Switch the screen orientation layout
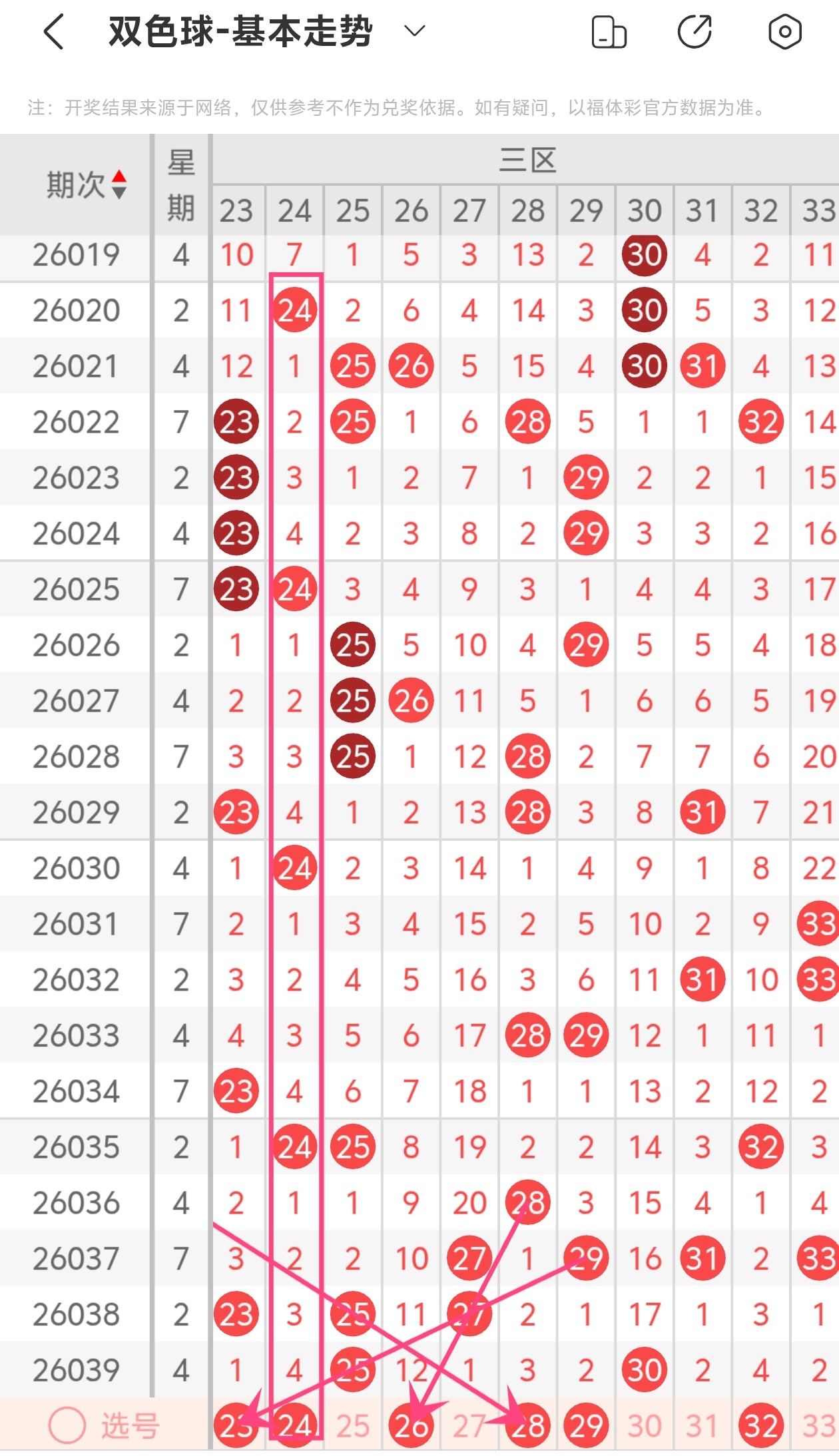The image size is (839, 1456). coord(609,32)
